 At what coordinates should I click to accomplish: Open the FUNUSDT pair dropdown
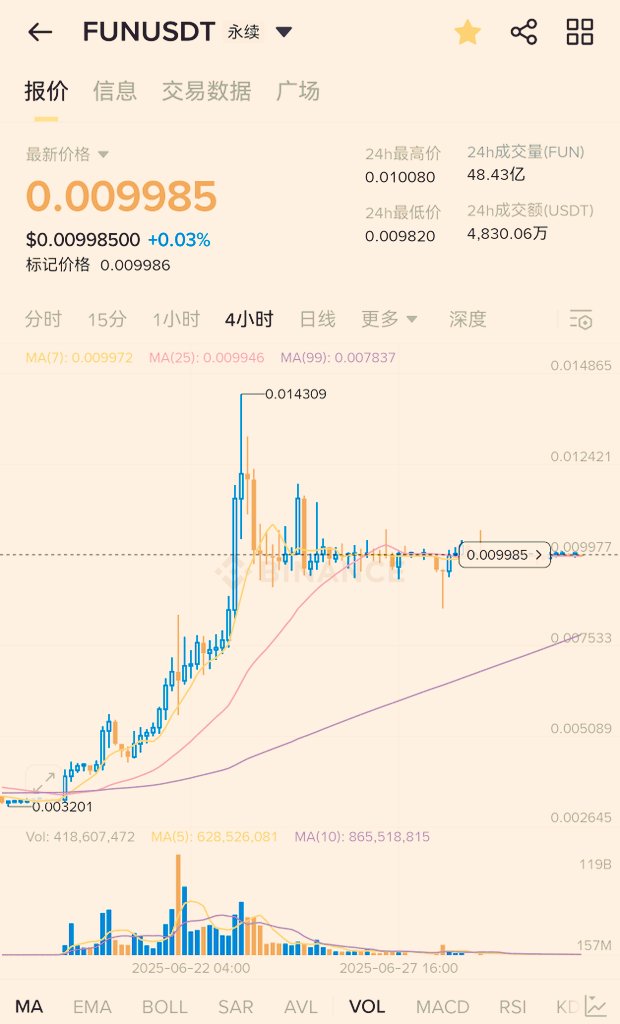click(x=284, y=32)
